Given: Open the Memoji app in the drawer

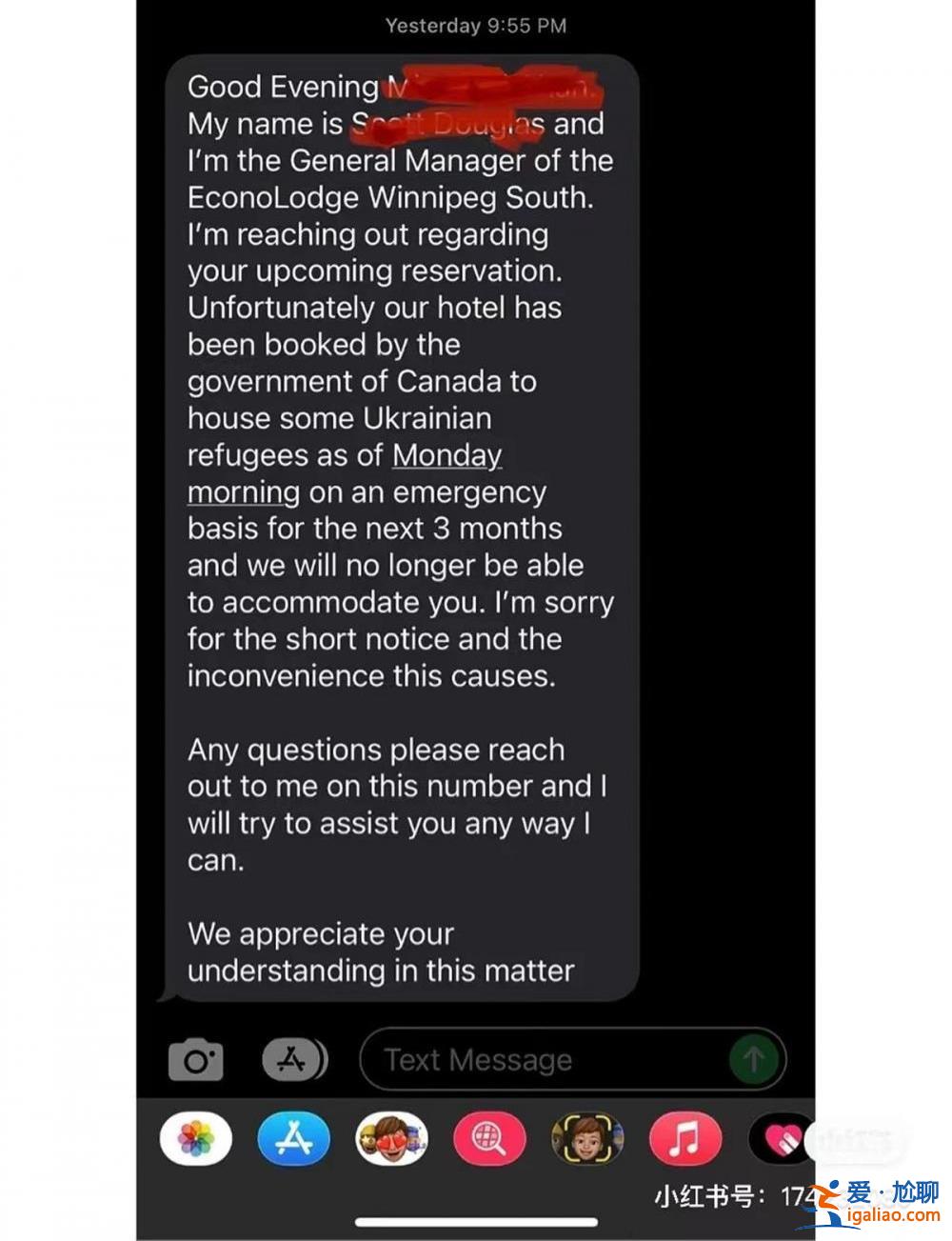Looking at the screenshot, I should click(586, 1138).
